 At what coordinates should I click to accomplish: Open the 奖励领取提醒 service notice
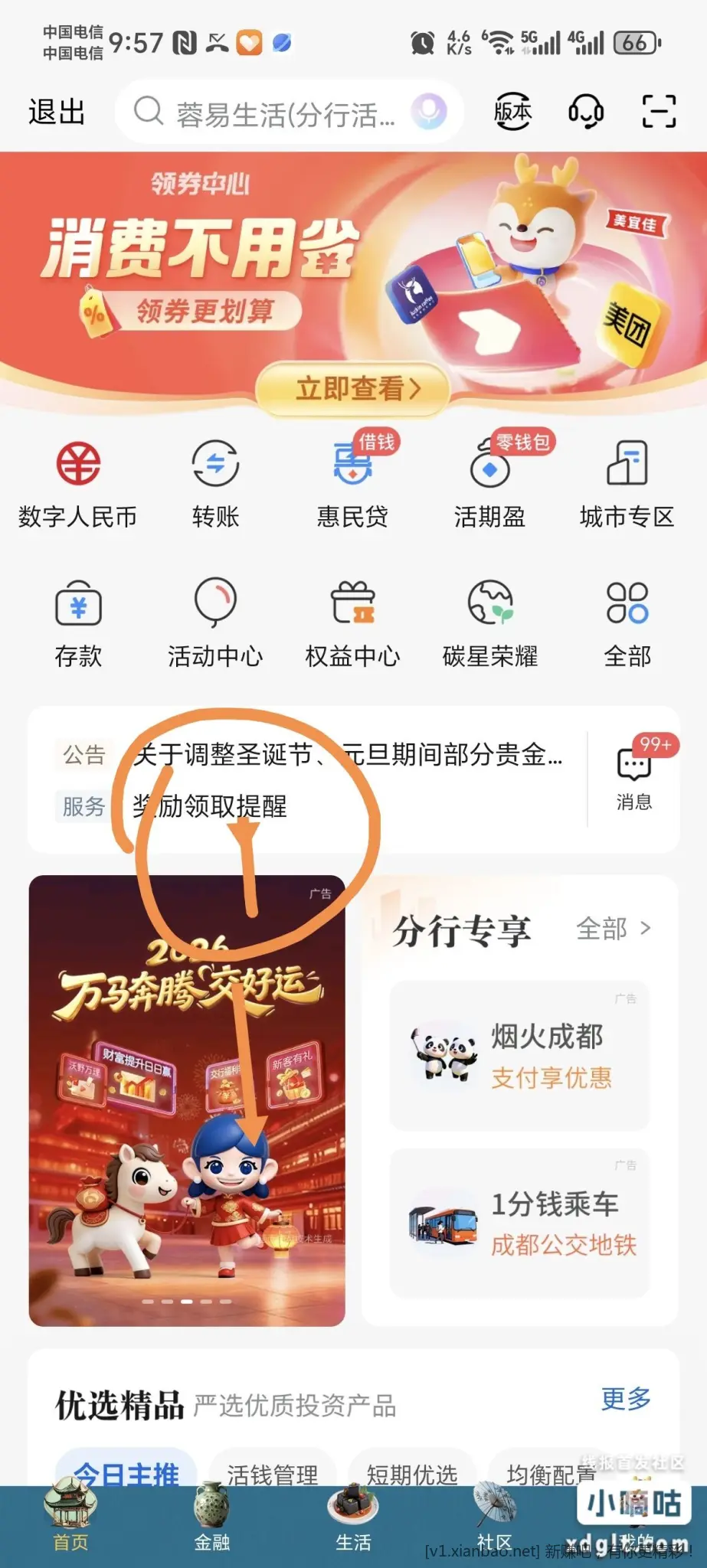210,806
